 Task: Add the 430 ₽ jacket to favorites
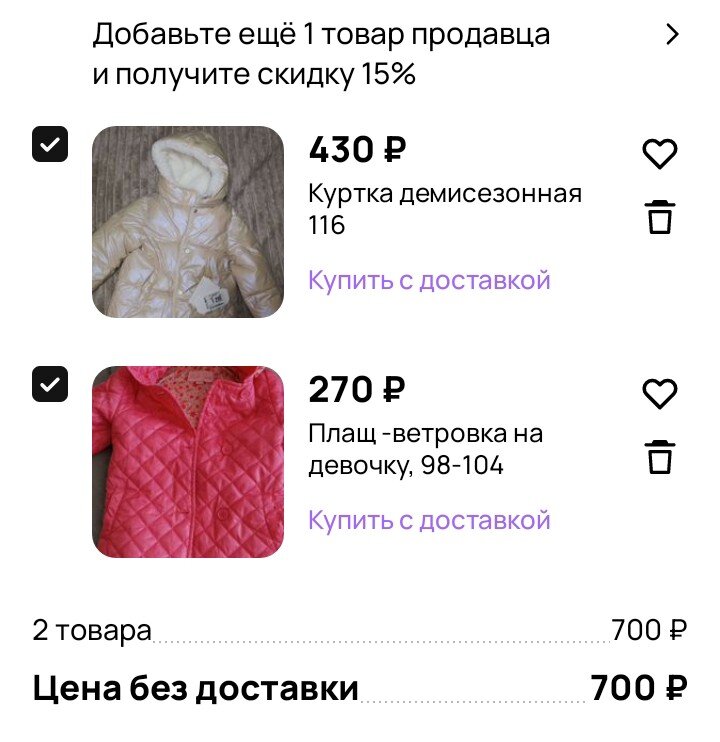(x=659, y=154)
